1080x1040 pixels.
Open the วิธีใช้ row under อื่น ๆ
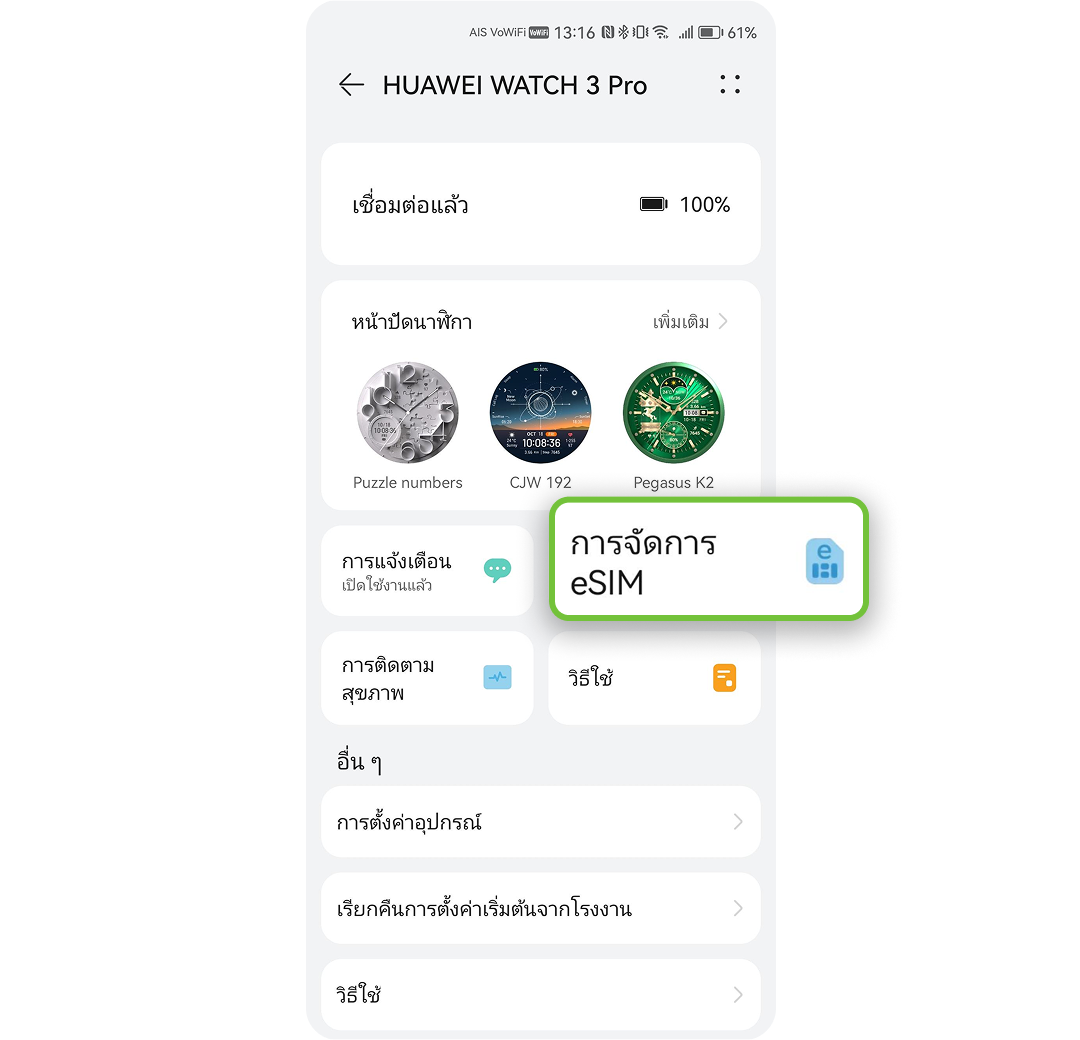coord(540,994)
